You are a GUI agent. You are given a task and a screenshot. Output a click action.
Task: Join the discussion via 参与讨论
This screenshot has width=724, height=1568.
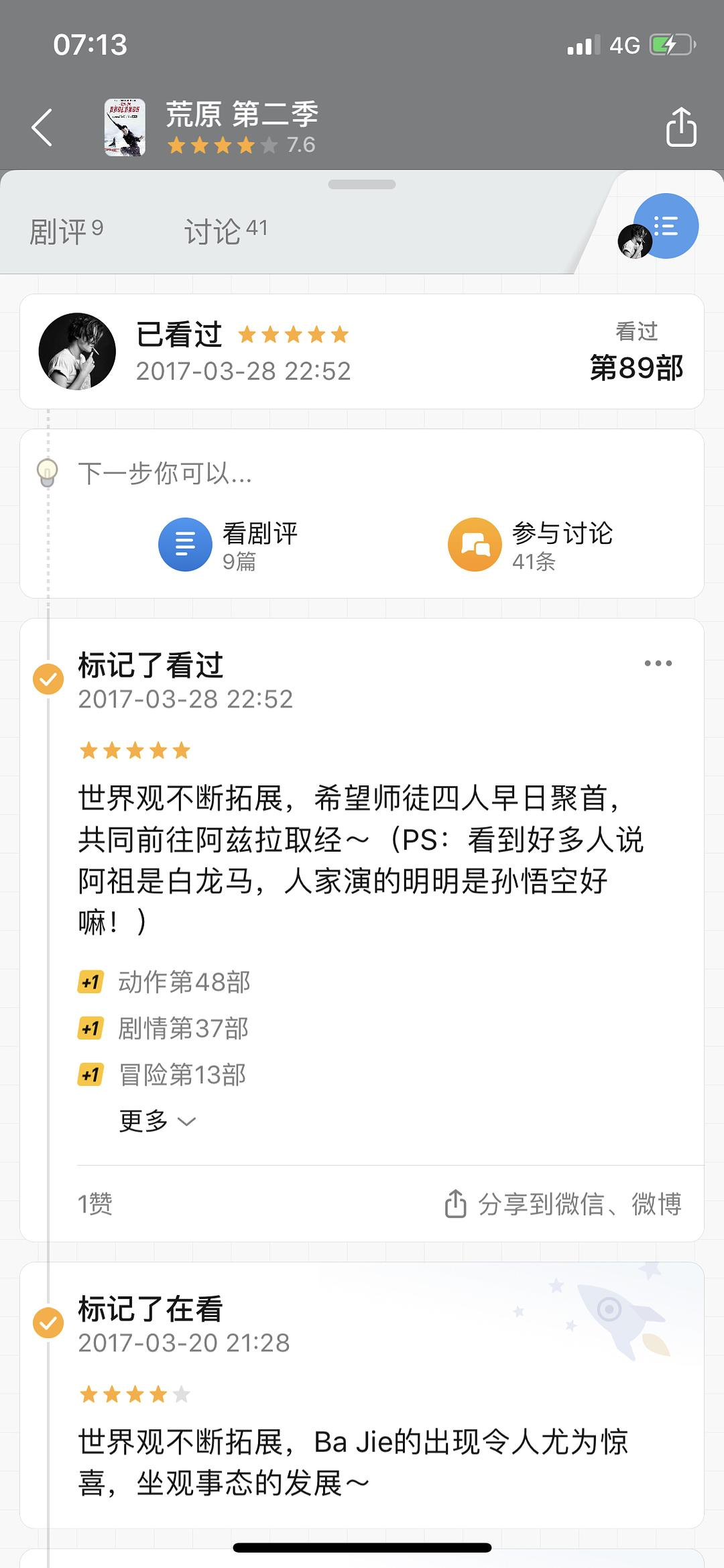530,545
